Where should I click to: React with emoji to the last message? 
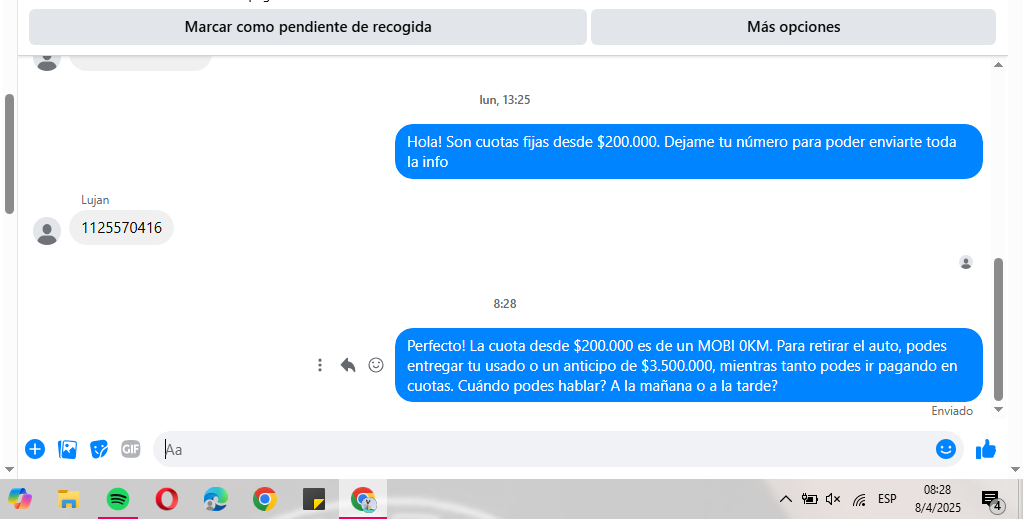[x=376, y=365]
